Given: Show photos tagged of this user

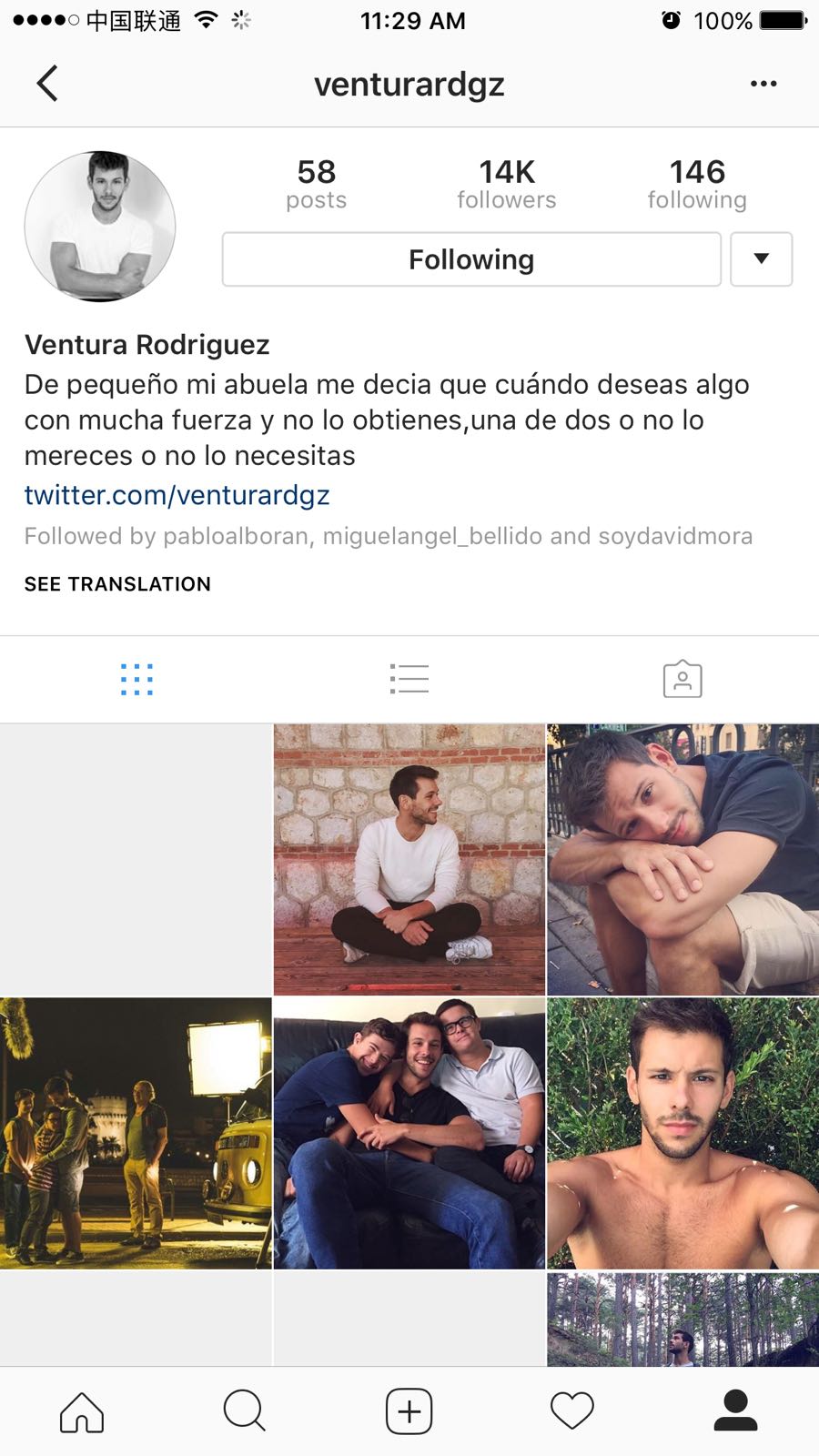Looking at the screenshot, I should tap(682, 679).
